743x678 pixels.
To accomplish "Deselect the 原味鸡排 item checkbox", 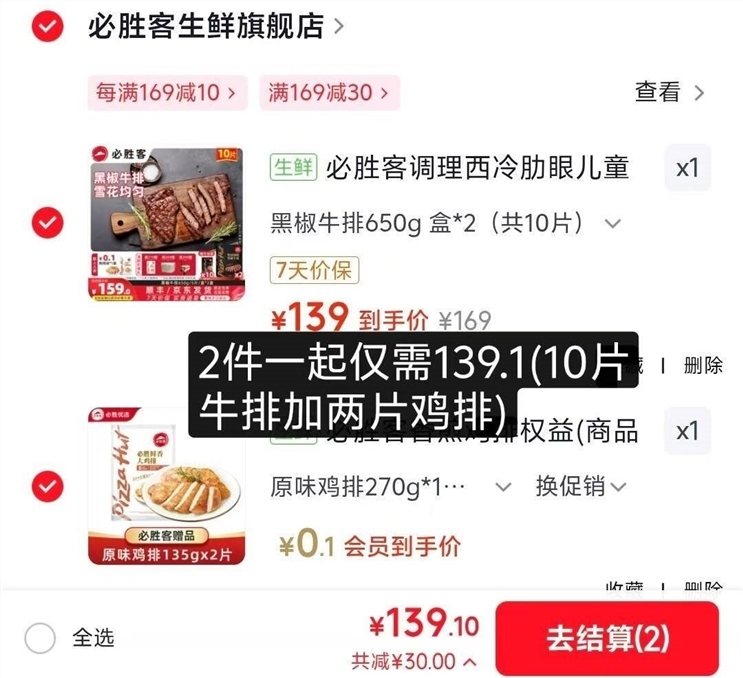I will [47, 486].
